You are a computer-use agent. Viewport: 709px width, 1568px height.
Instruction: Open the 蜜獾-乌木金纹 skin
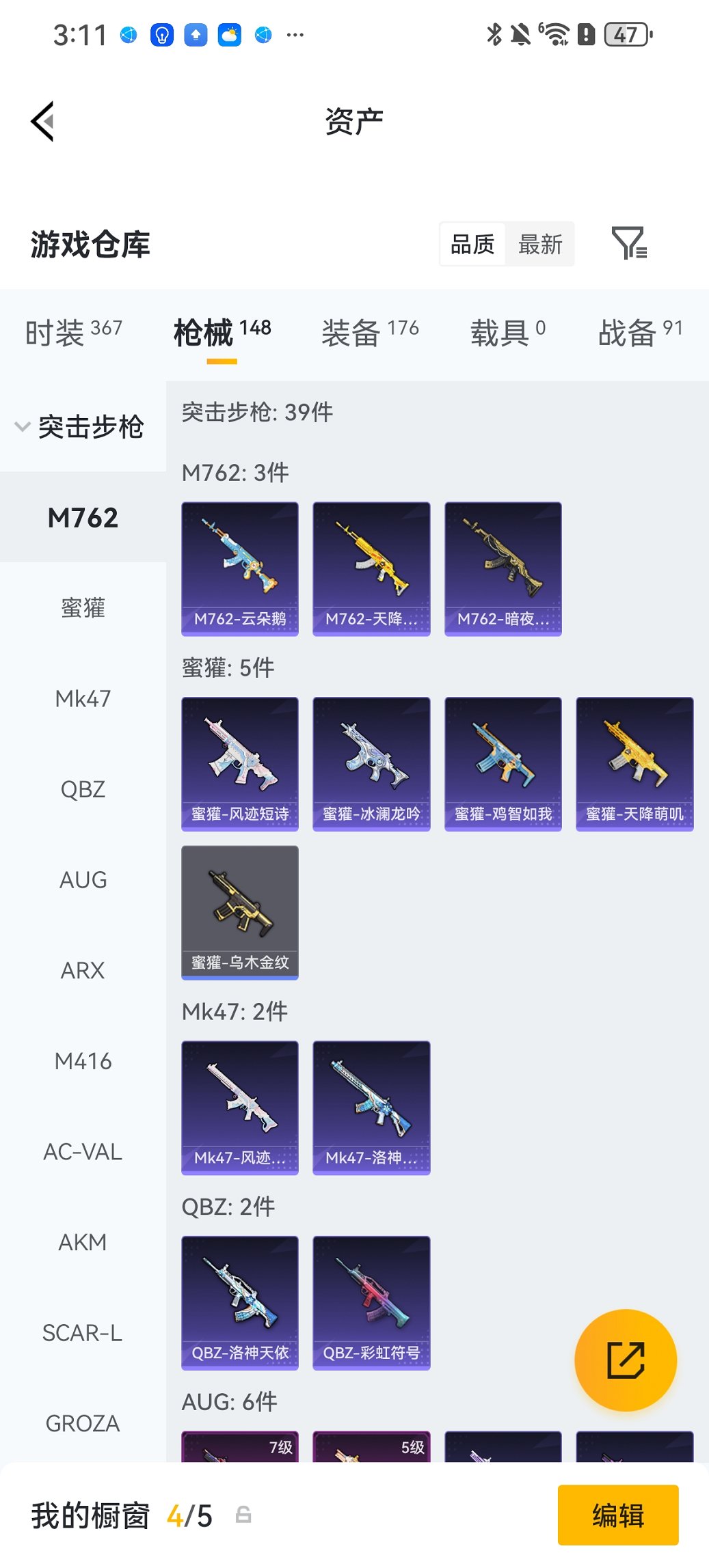click(239, 912)
